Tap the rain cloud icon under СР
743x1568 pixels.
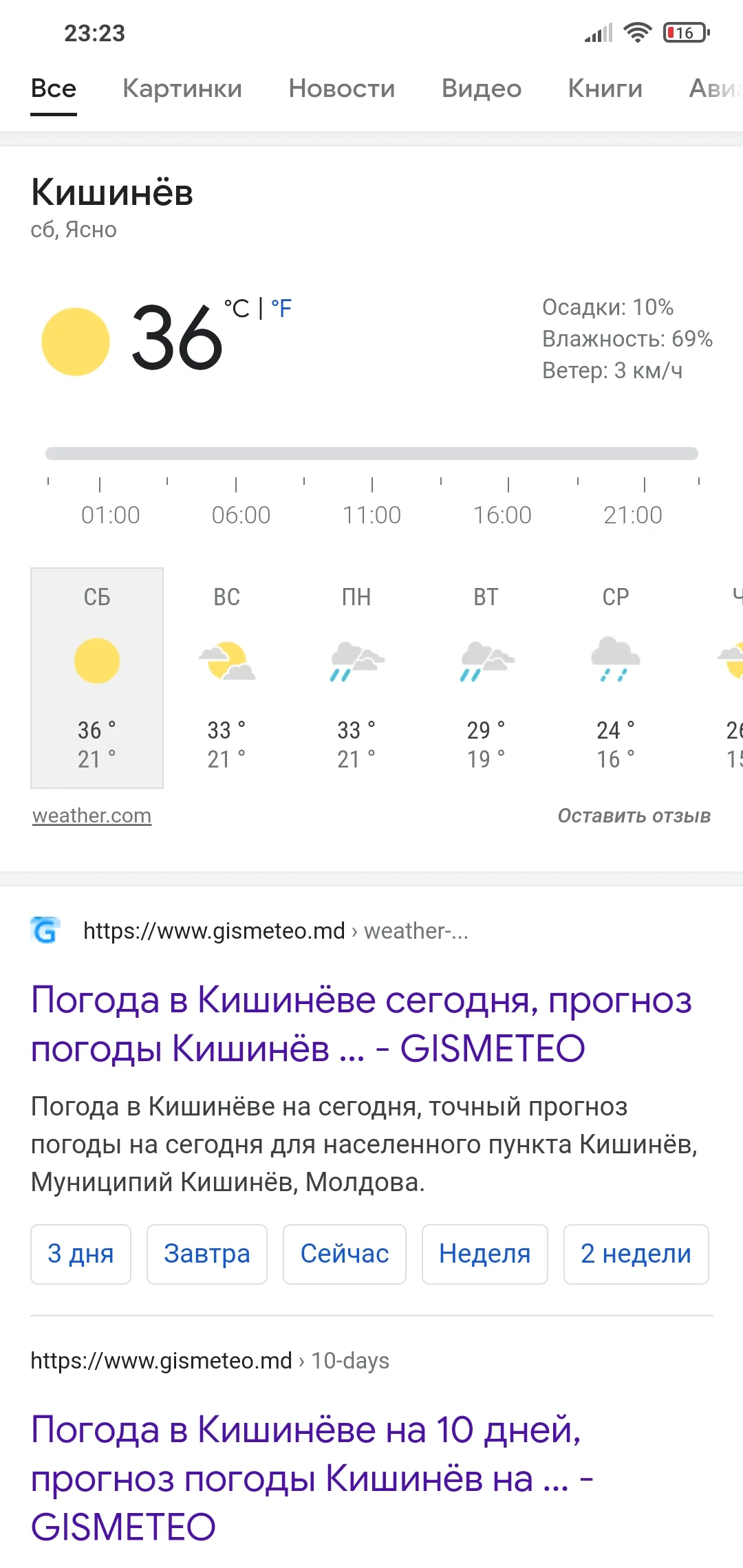(616, 660)
